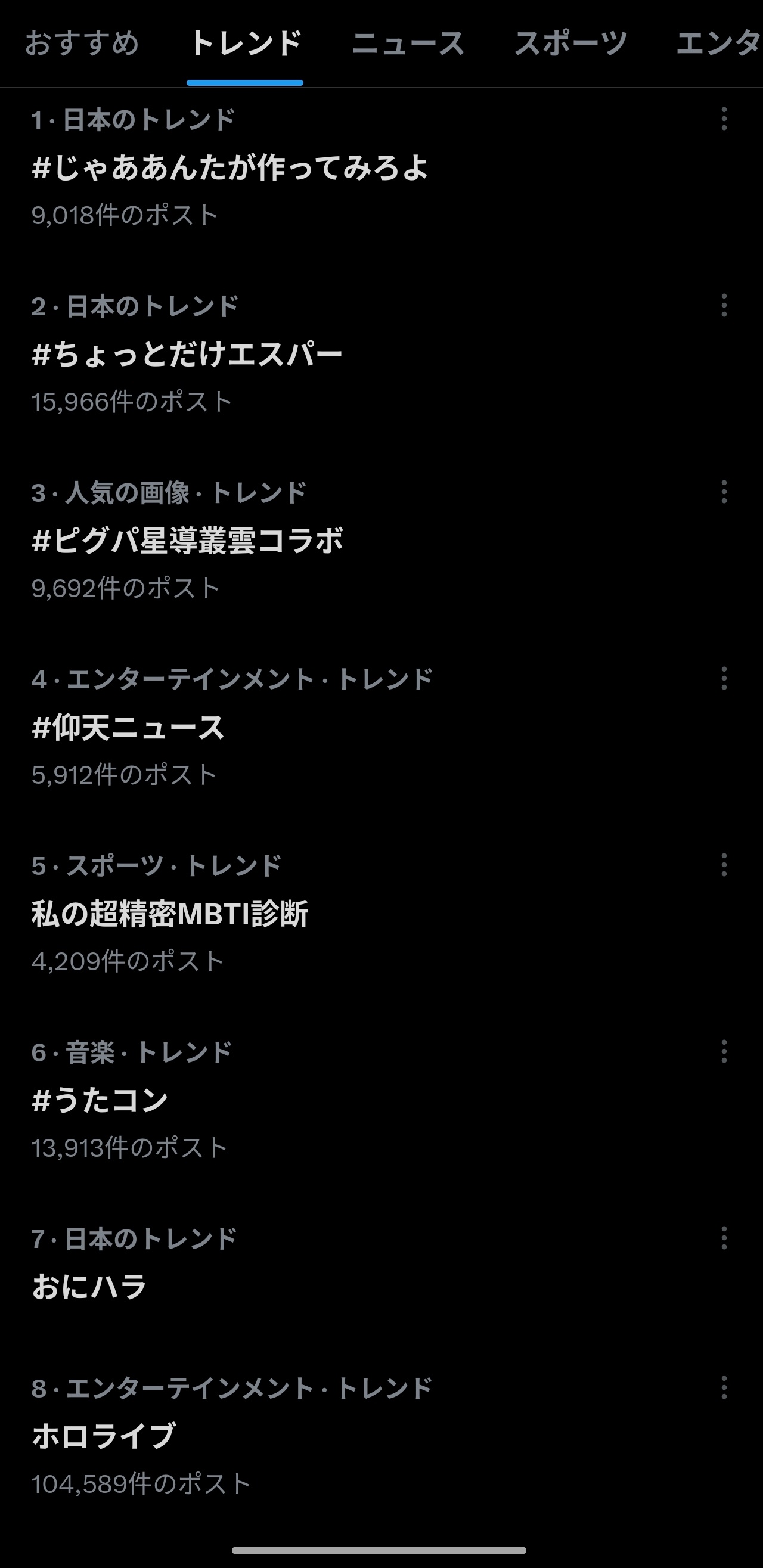Open trend #うたコン
763x1568 pixels.
[100, 1101]
